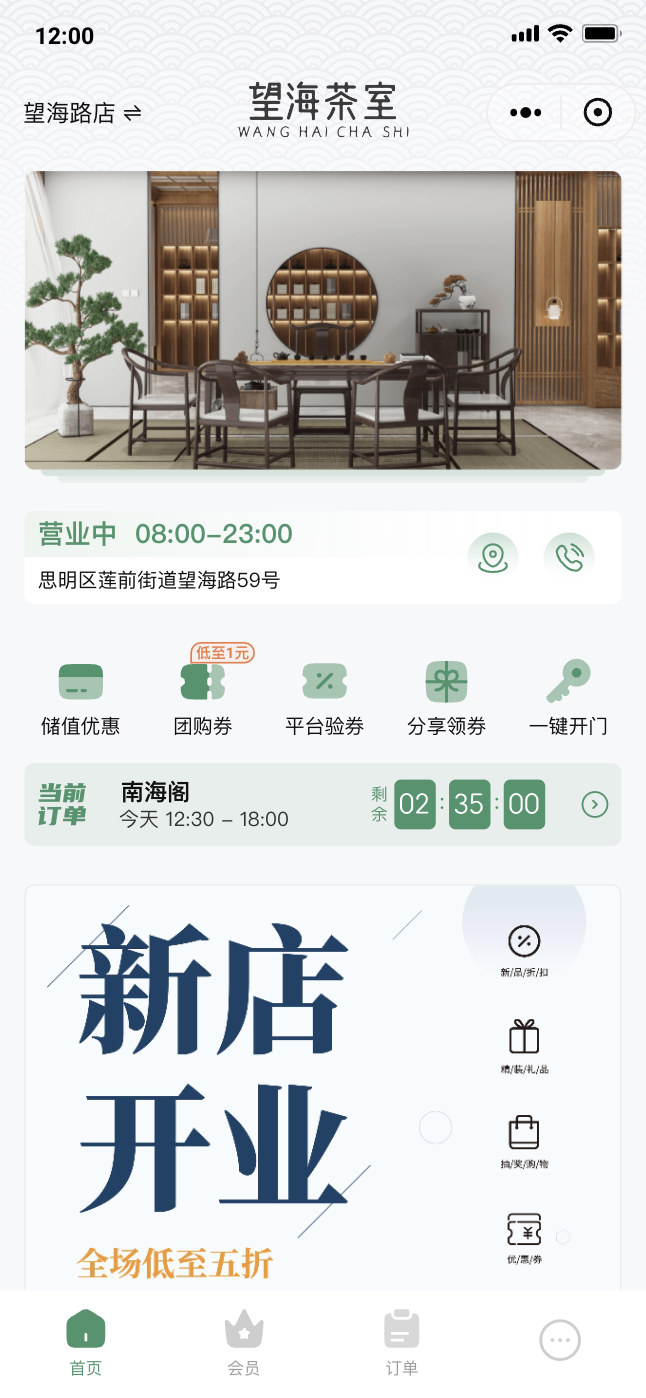Image resolution: width=646 pixels, height=1398 pixels.
Task: Open 储值优惠 stored value offers
Action: point(80,698)
